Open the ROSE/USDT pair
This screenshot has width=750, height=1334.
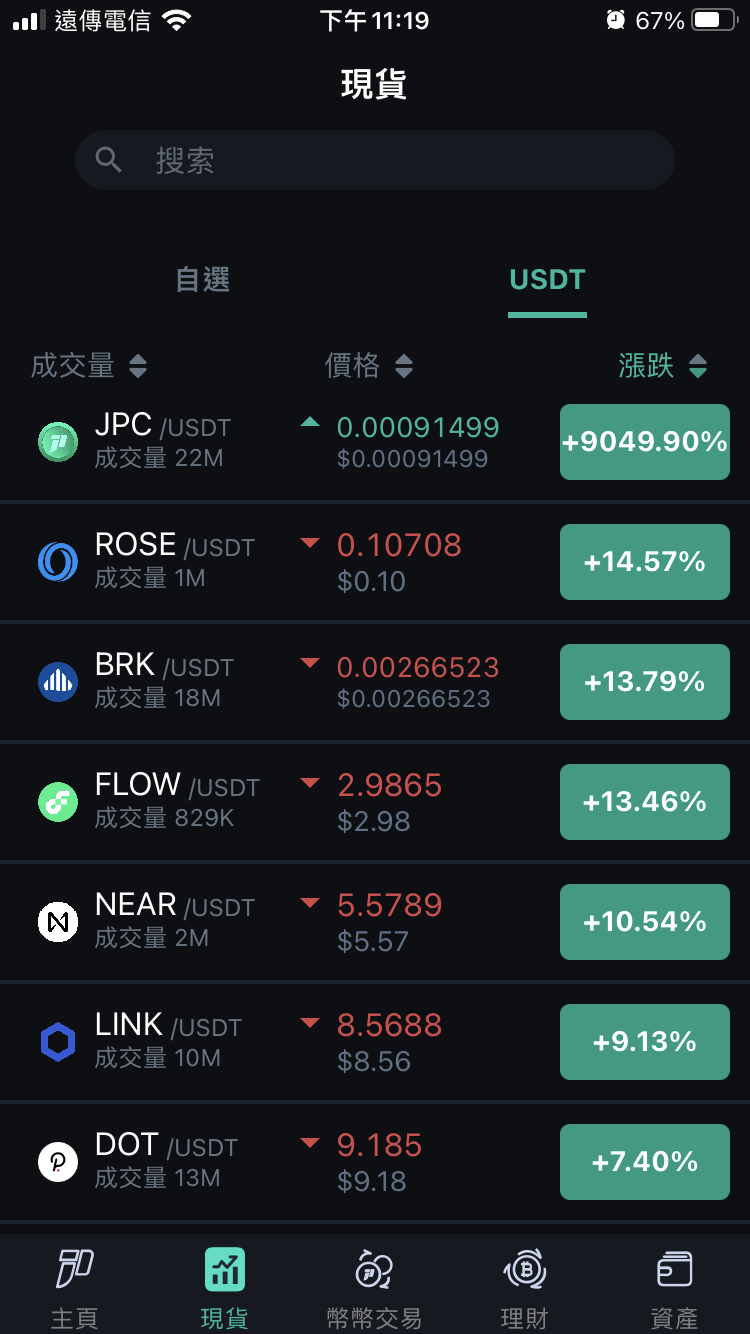coord(375,562)
